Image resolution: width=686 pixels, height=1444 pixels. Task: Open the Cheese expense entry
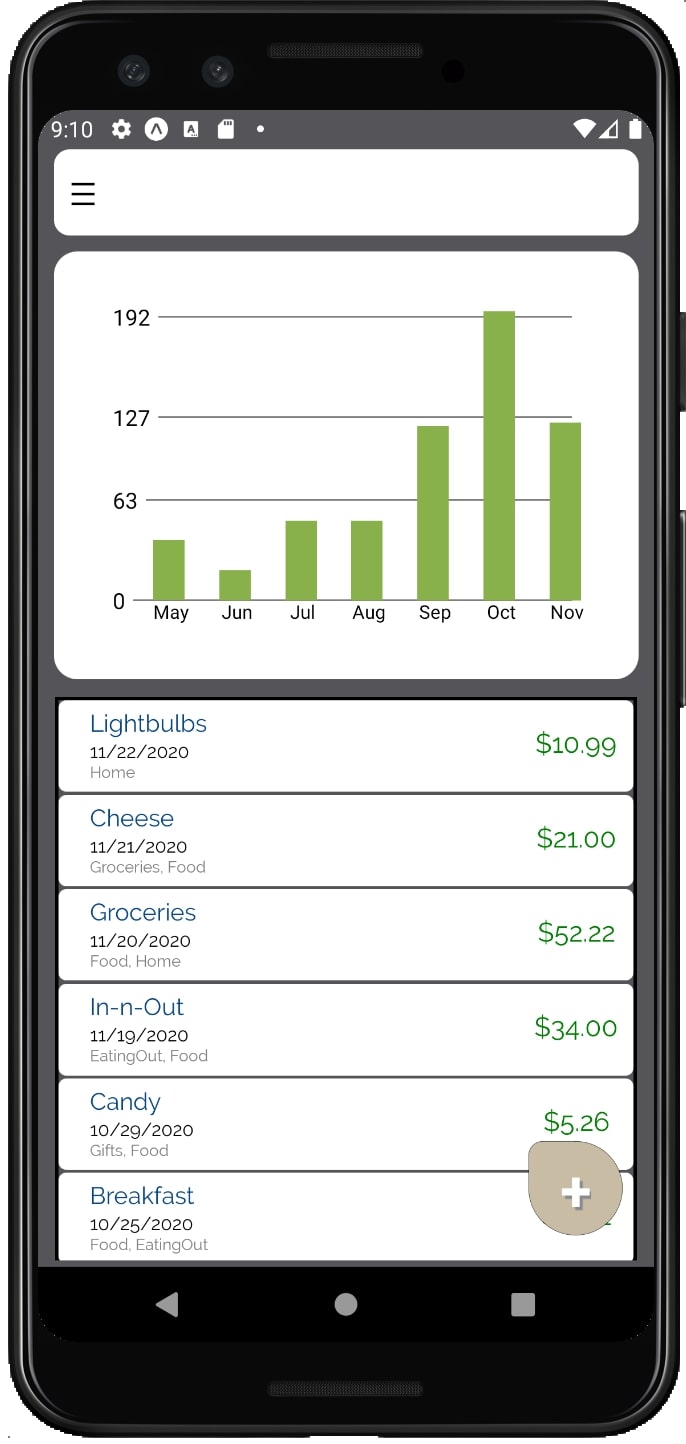point(346,840)
